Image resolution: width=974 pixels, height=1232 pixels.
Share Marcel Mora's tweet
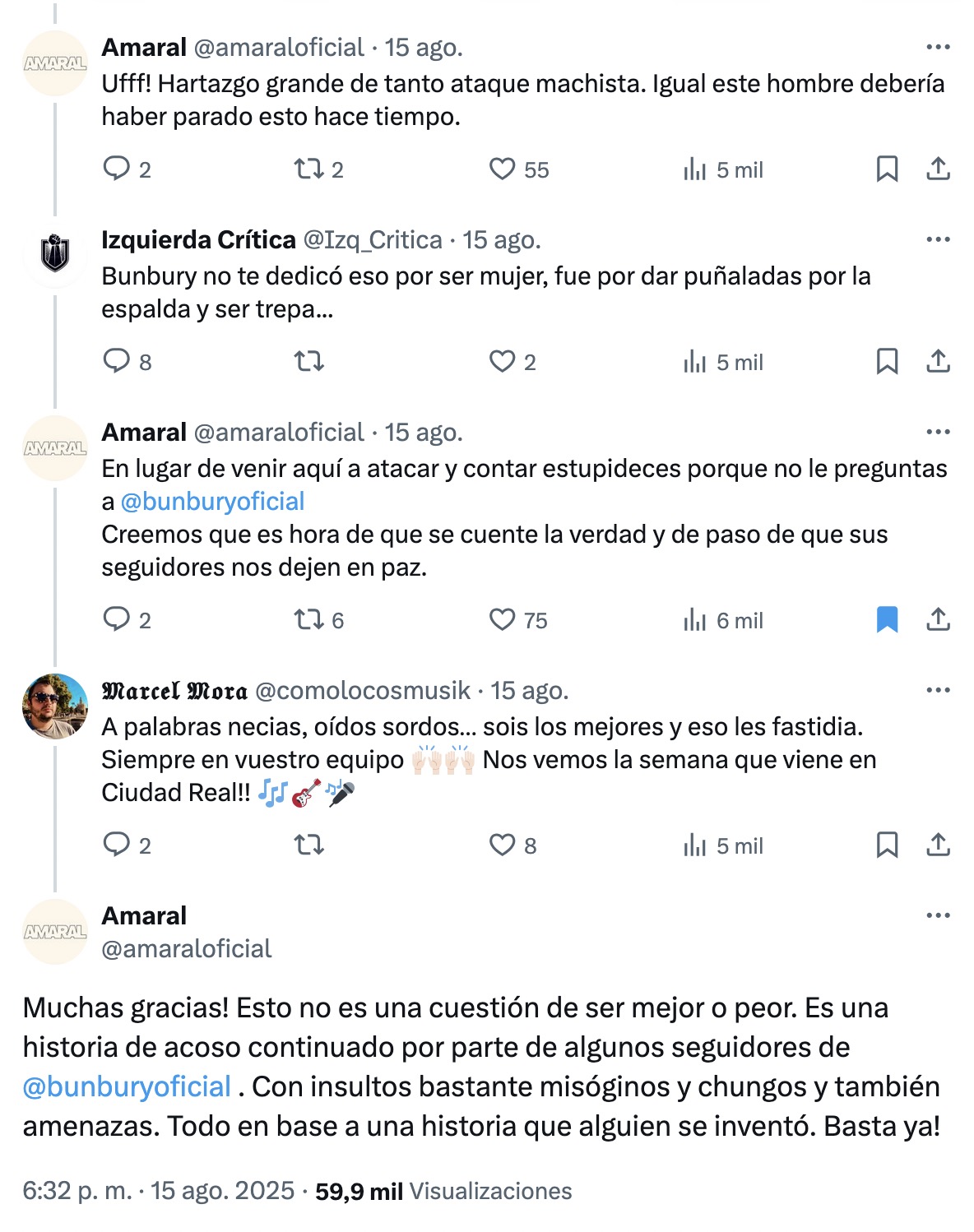938,845
